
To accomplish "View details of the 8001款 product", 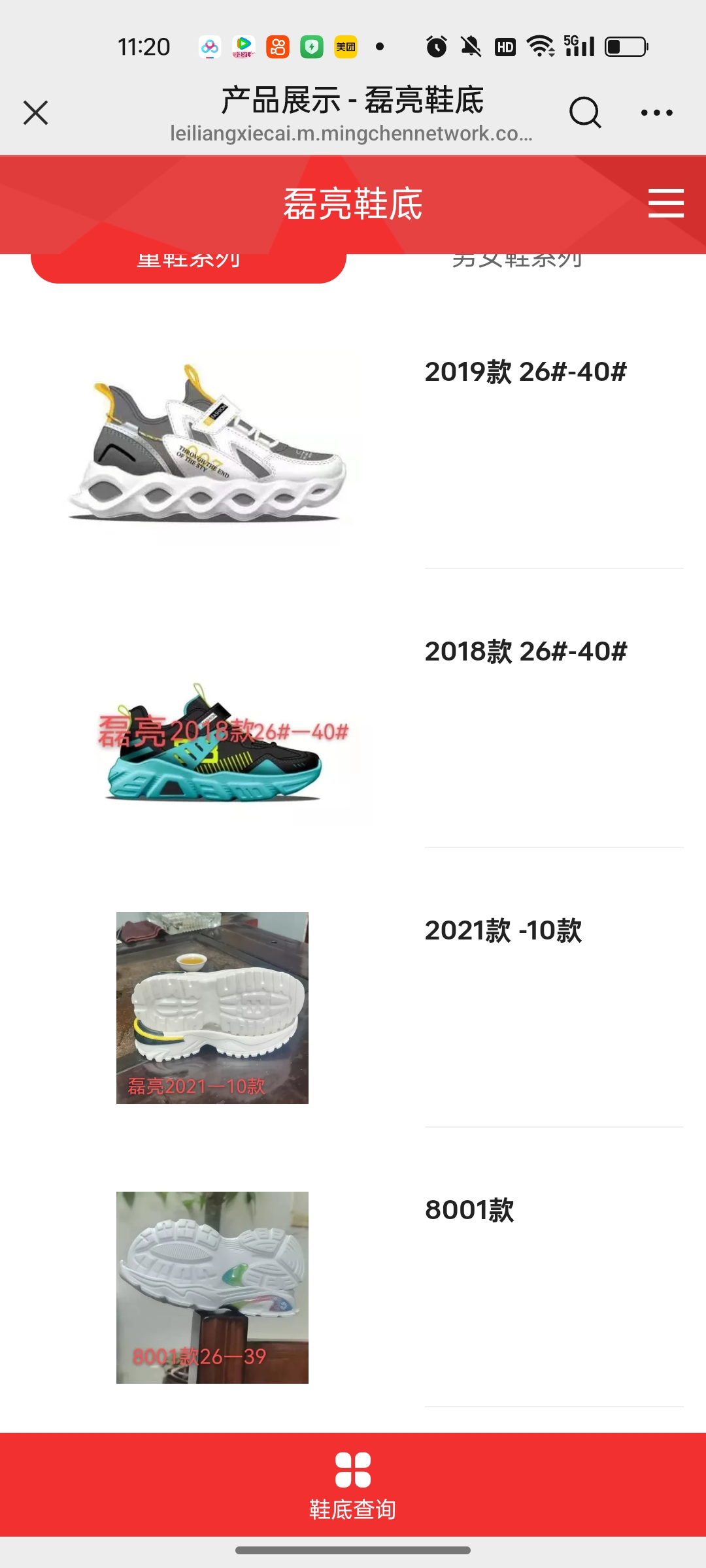I will tap(469, 1211).
